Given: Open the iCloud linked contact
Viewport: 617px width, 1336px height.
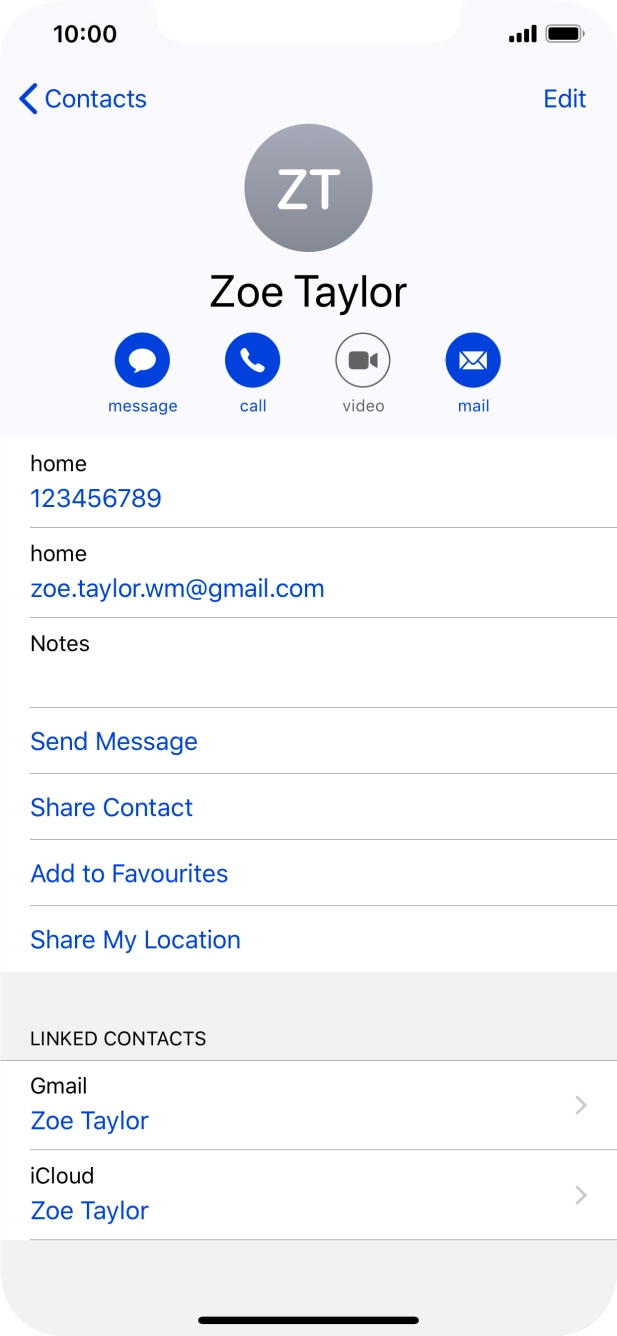Looking at the screenshot, I should tap(308, 1195).
